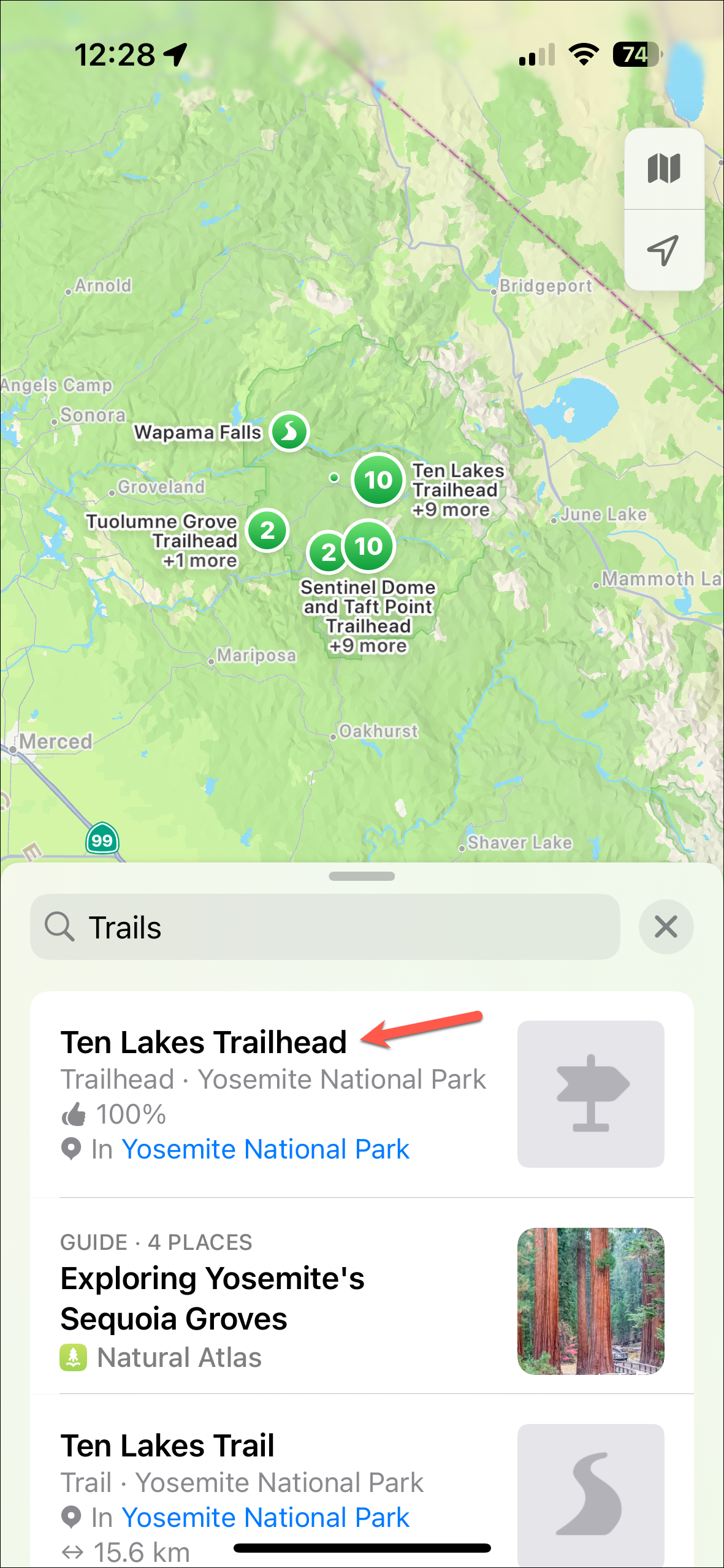The height and width of the screenshot is (1568, 724).
Task: Tap the Ten Lakes Trailhead cluster marker
Action: point(378,481)
